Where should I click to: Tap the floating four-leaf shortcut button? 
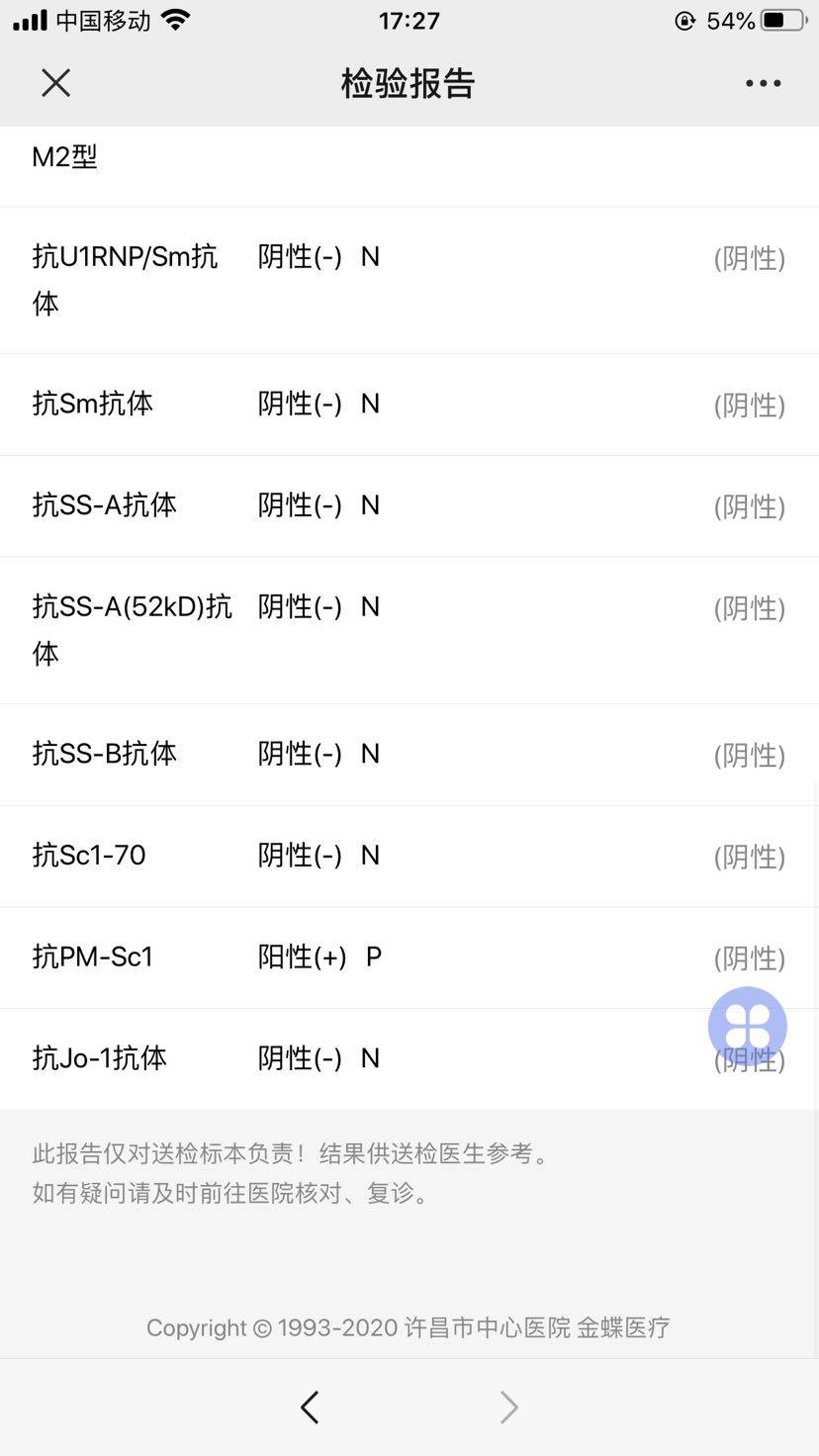pos(748,1026)
